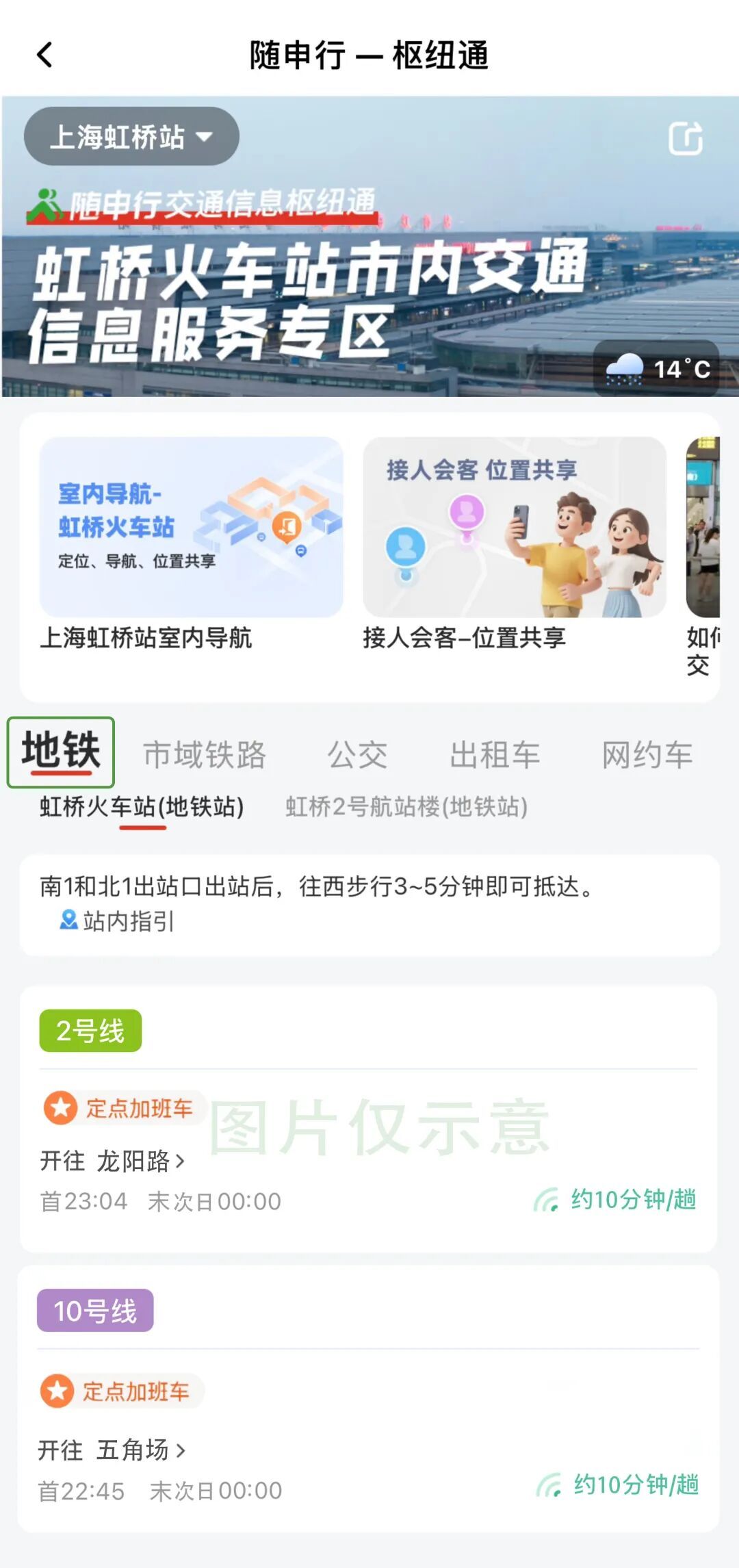The image size is (739, 1568).
Task: Go back using the top-left arrow
Action: click(45, 55)
